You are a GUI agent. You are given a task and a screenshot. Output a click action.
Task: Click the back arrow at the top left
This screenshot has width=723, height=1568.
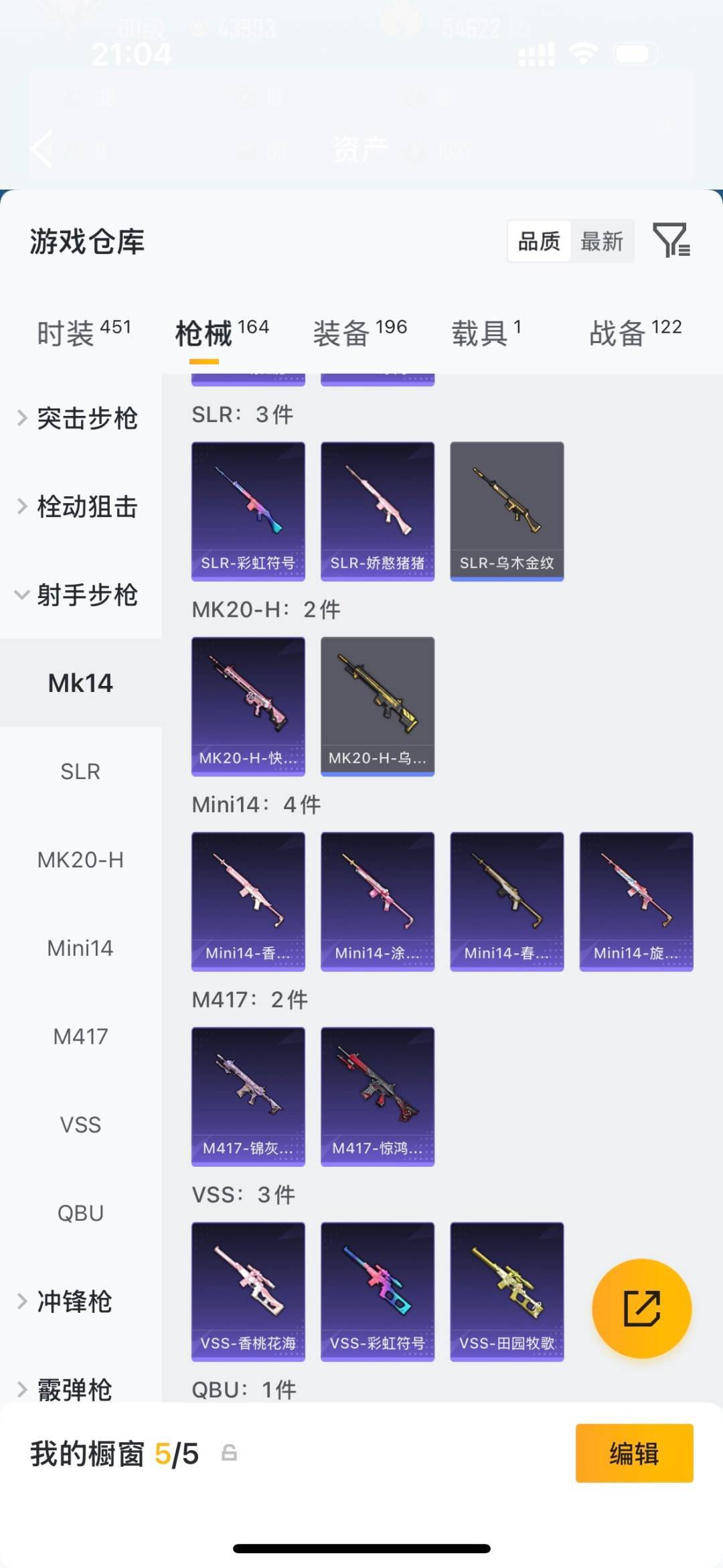(x=42, y=149)
